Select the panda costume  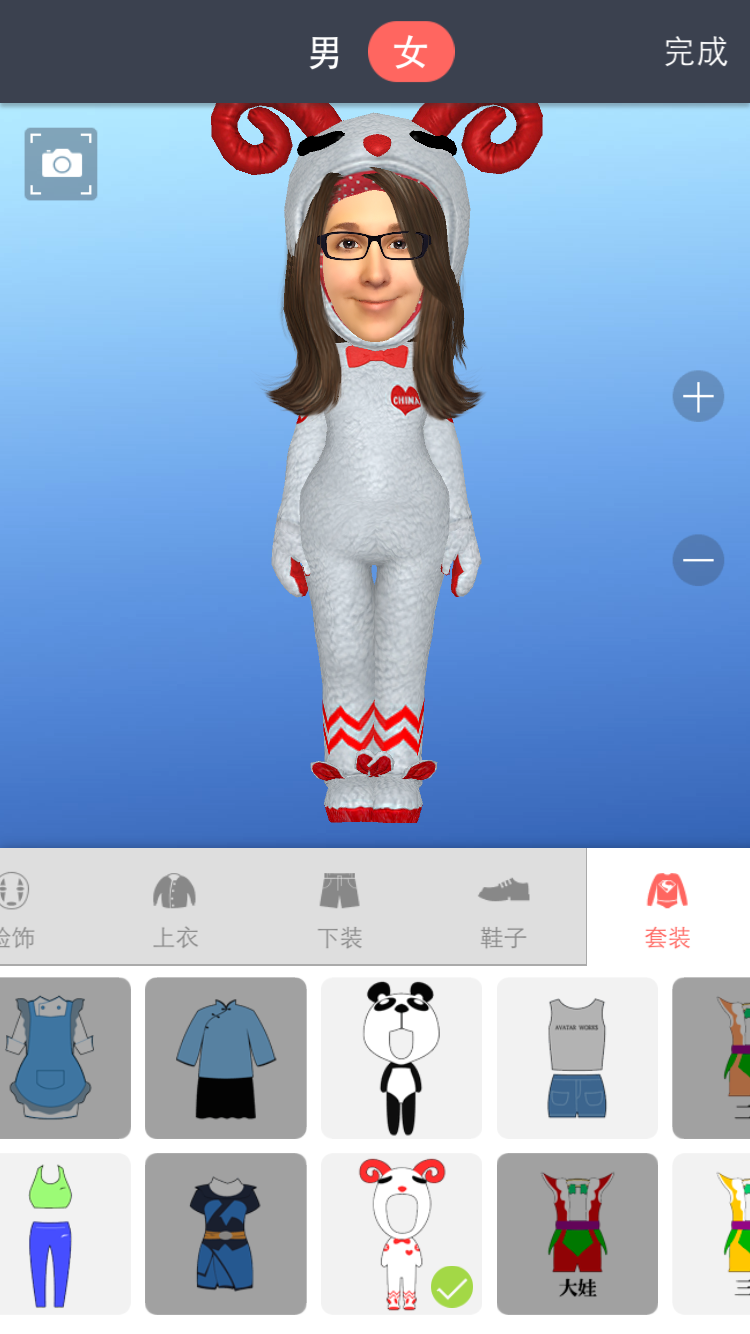(x=401, y=1058)
